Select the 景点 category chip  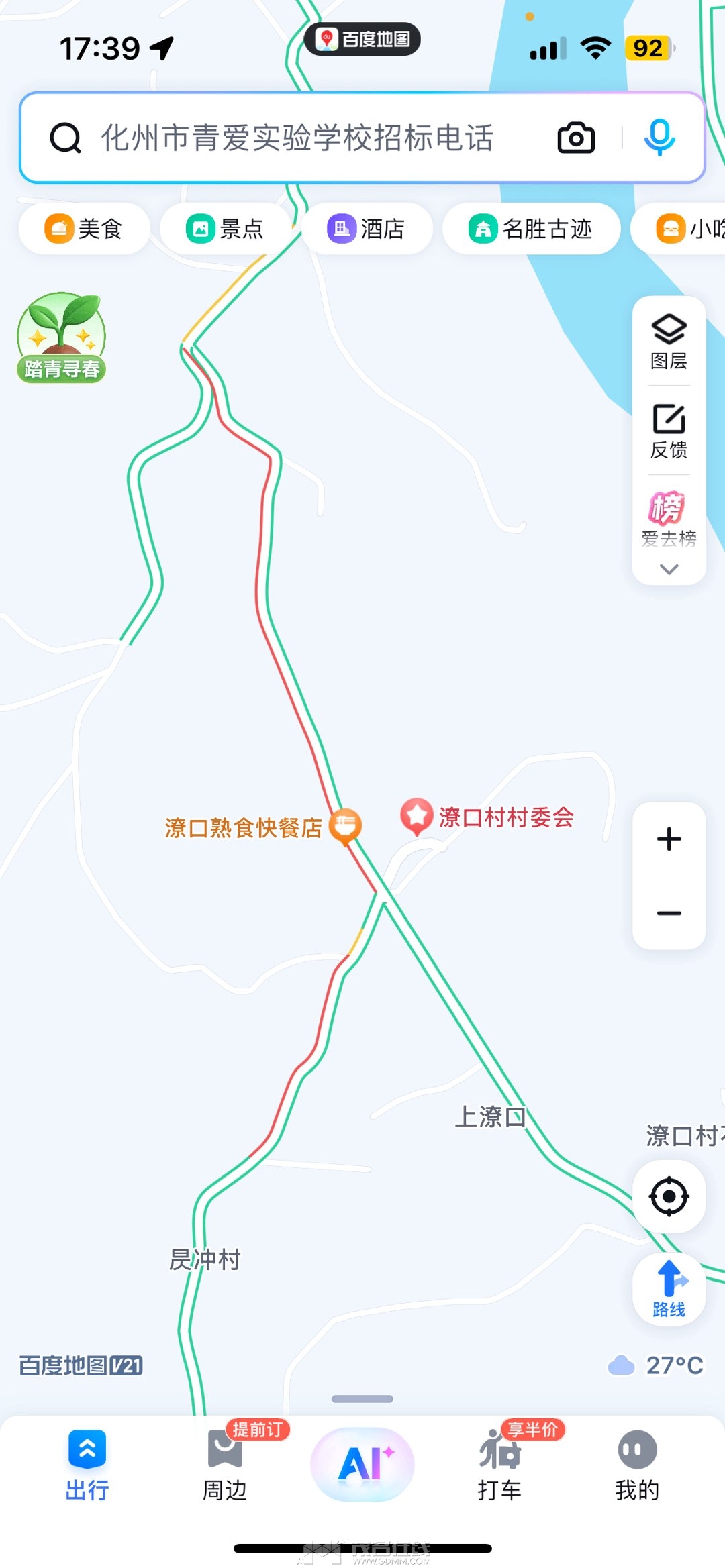point(225,229)
